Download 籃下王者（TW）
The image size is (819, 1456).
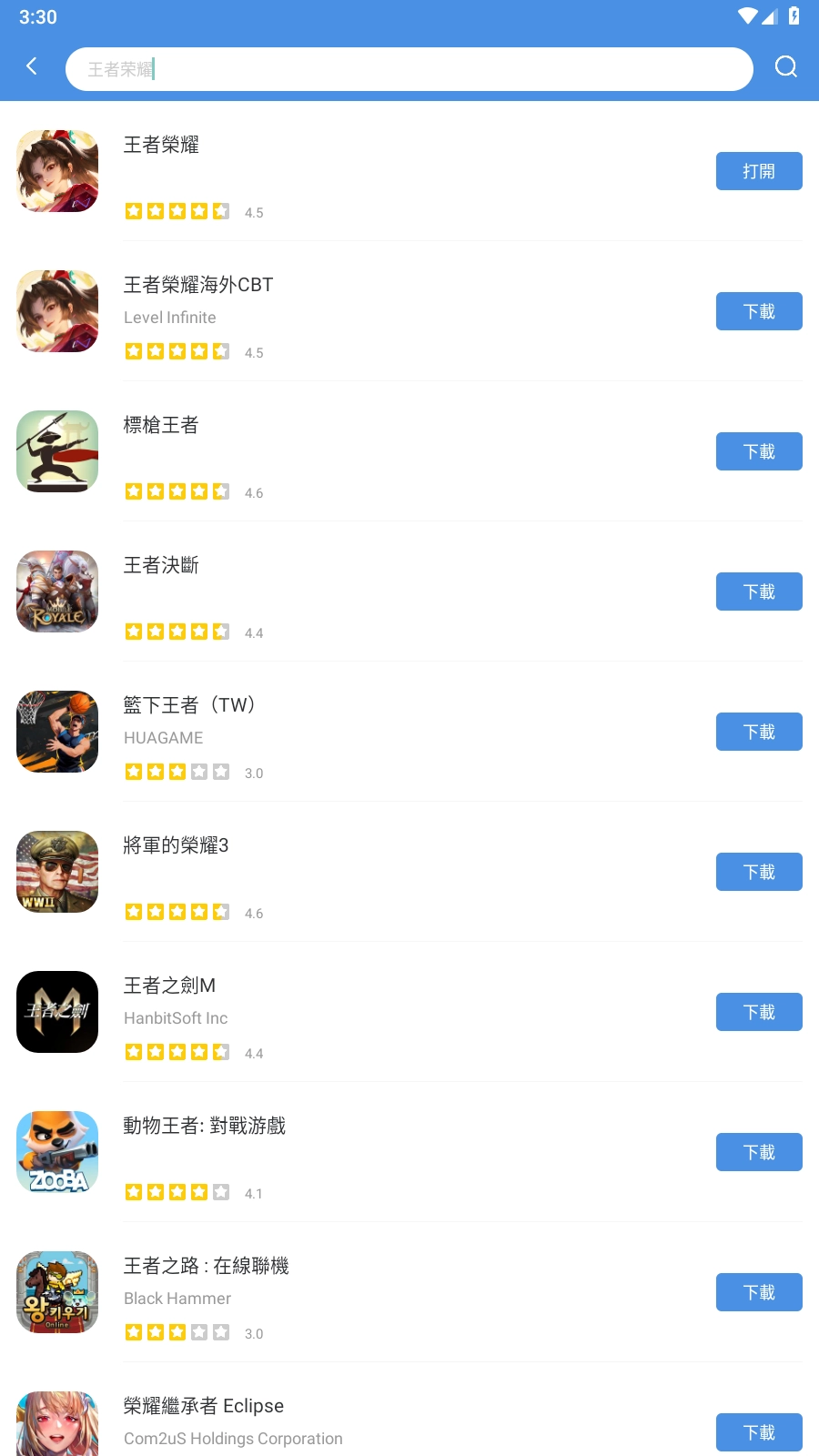pos(758,732)
